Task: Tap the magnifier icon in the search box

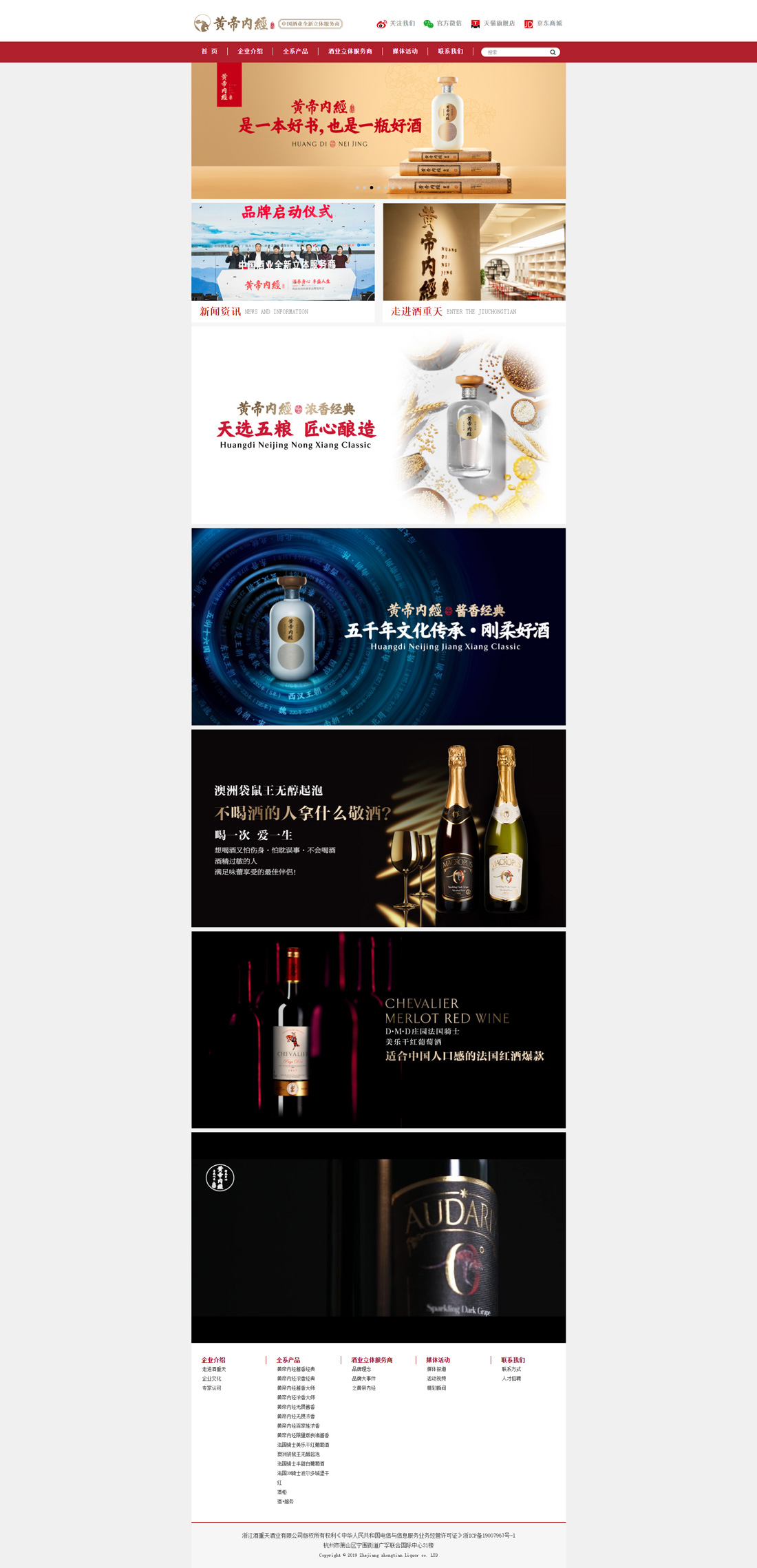Action: pyautogui.click(x=553, y=52)
